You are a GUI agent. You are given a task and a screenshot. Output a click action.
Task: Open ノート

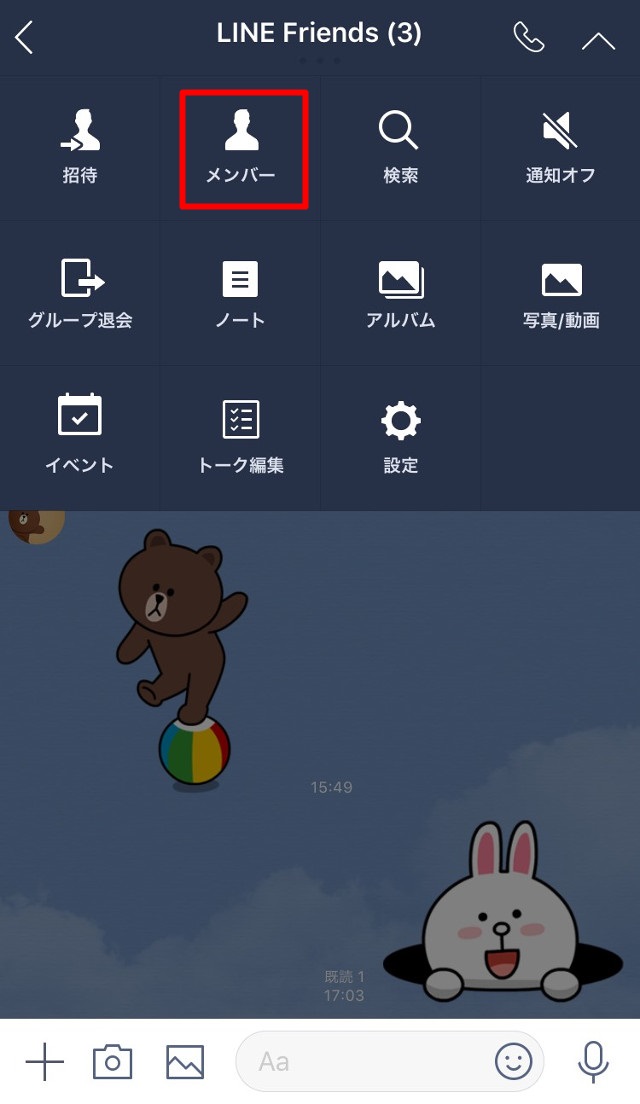pos(240,293)
